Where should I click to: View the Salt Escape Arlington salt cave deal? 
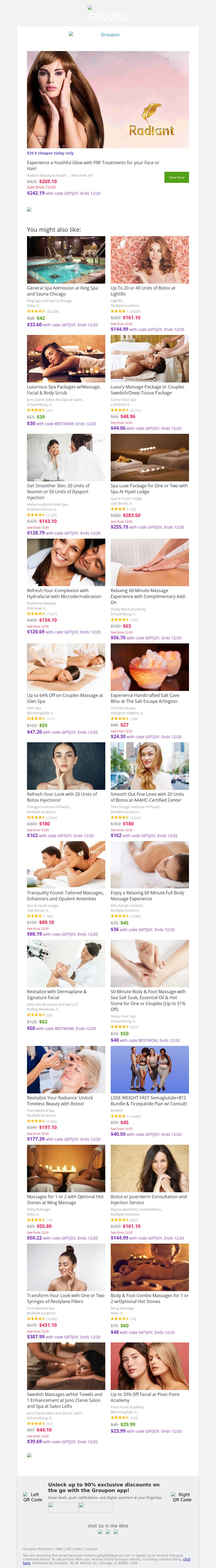click(149, 667)
